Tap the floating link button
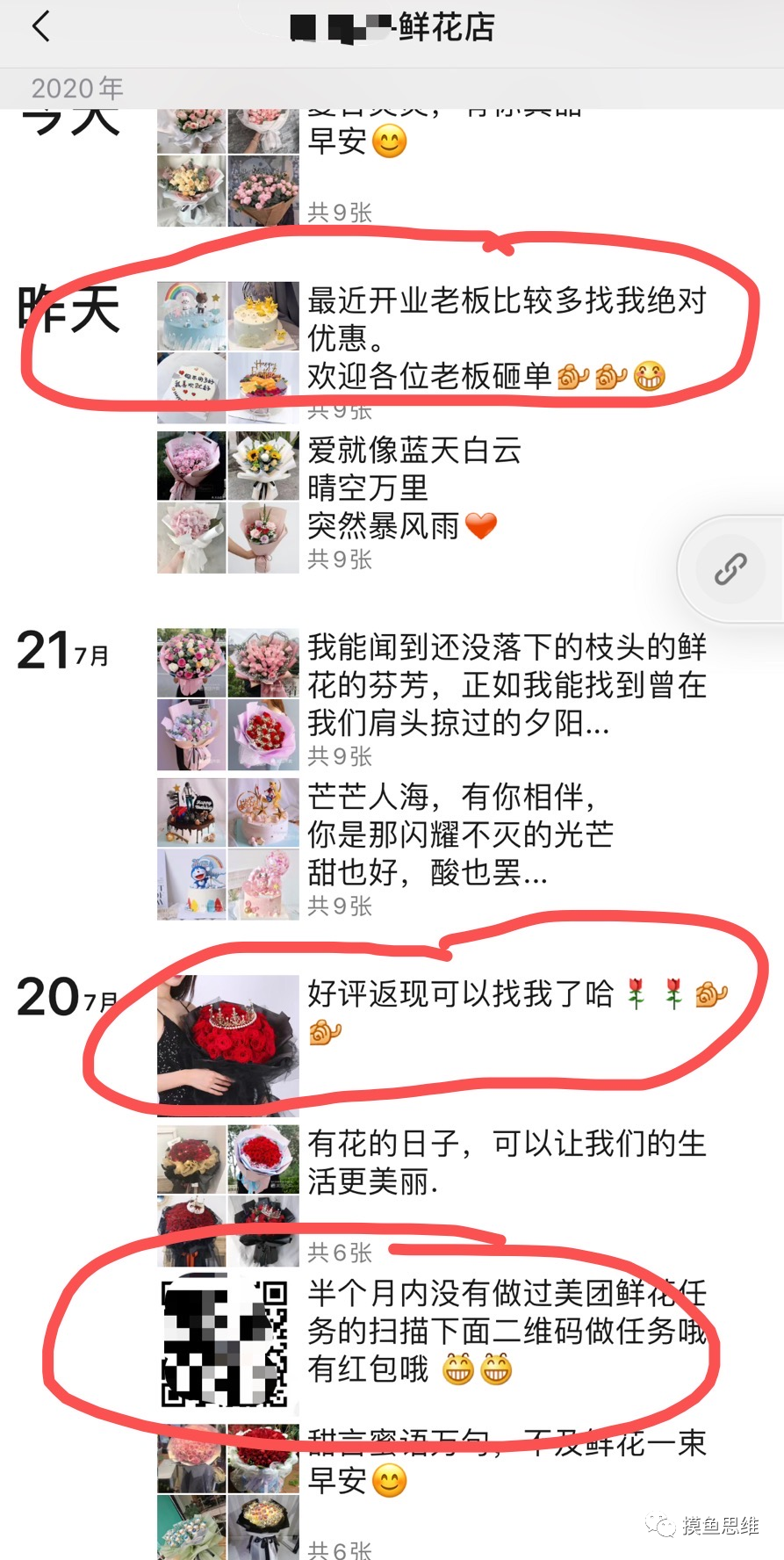 tap(730, 569)
